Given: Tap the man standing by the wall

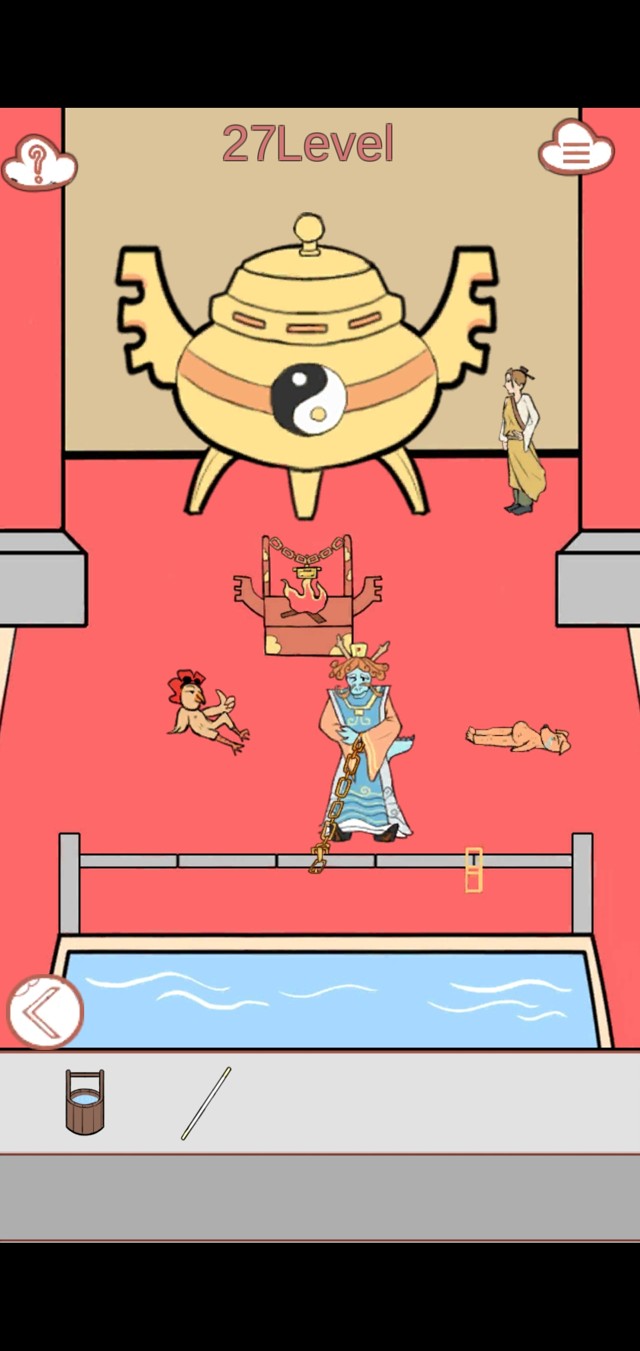Looking at the screenshot, I should point(522,440).
